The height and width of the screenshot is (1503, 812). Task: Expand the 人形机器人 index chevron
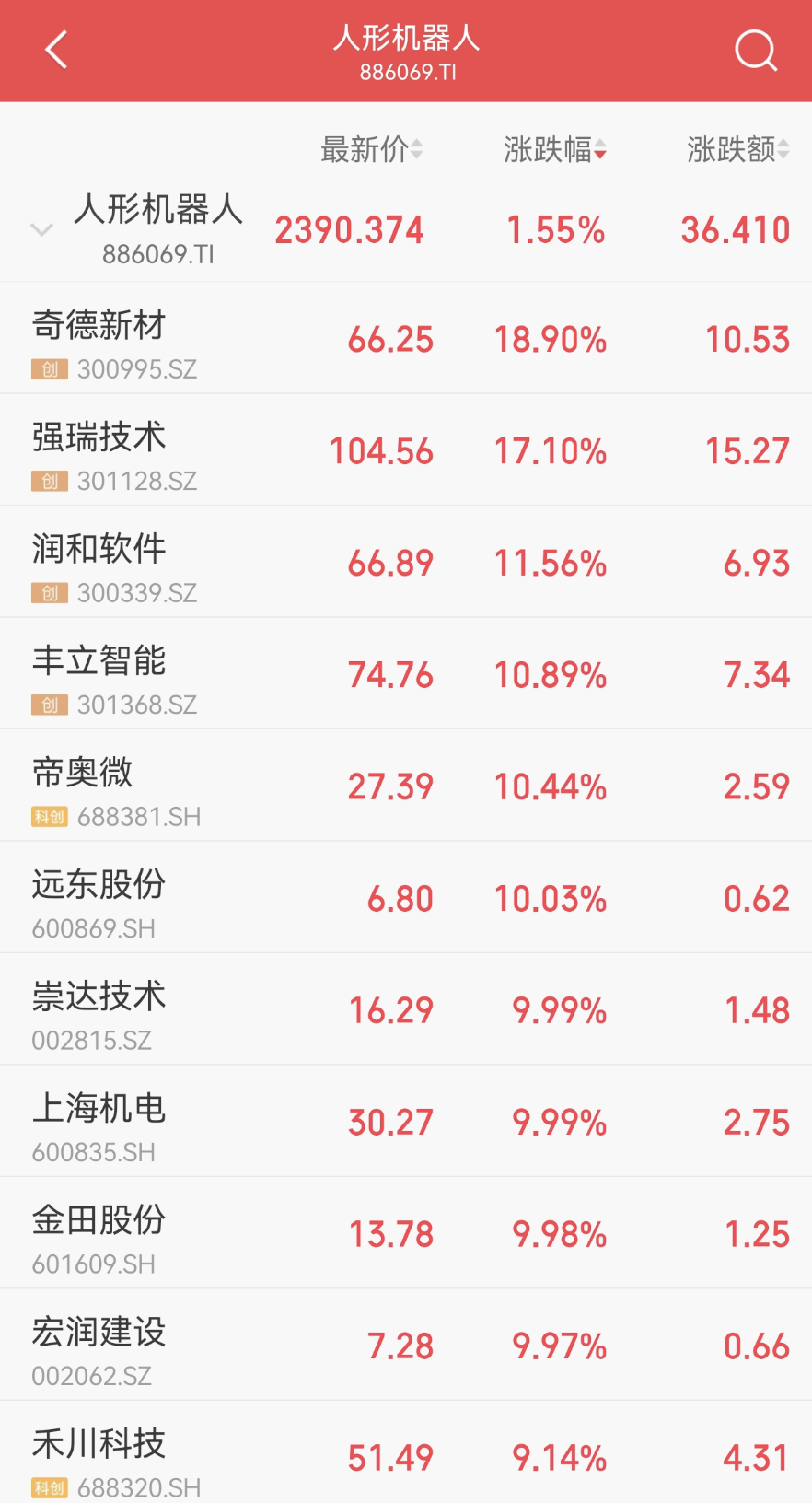(x=41, y=229)
